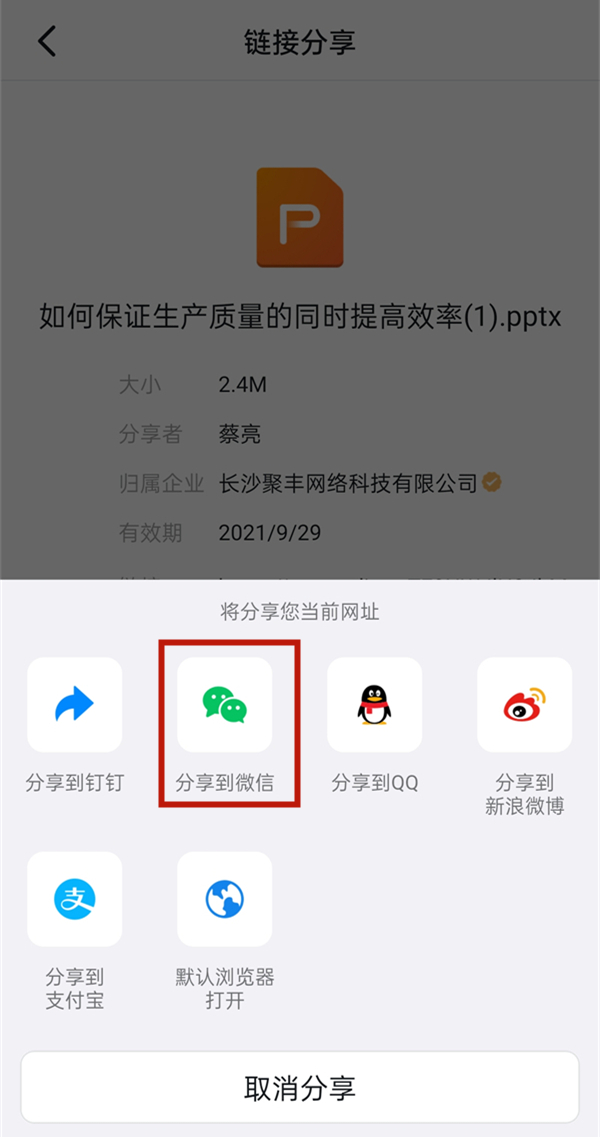Share the link to Alipay

pos(75,900)
